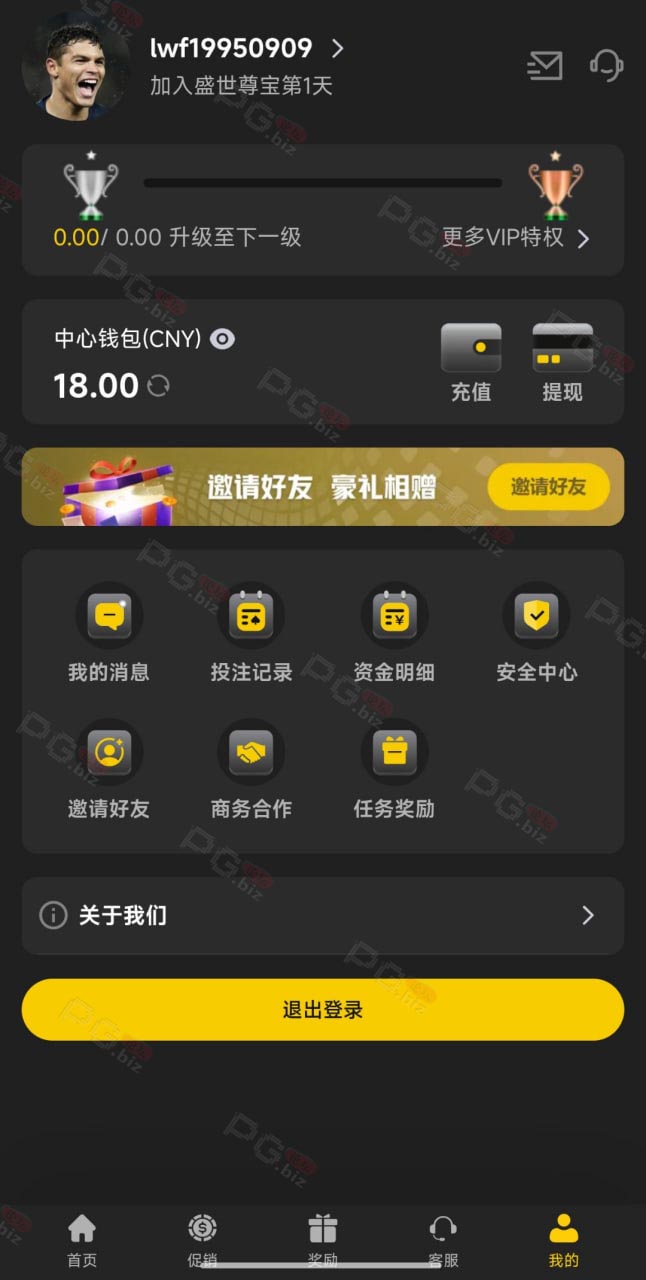Screen dimensions: 646x1280
Task: View 更多VIP特权 details
Action: point(516,238)
